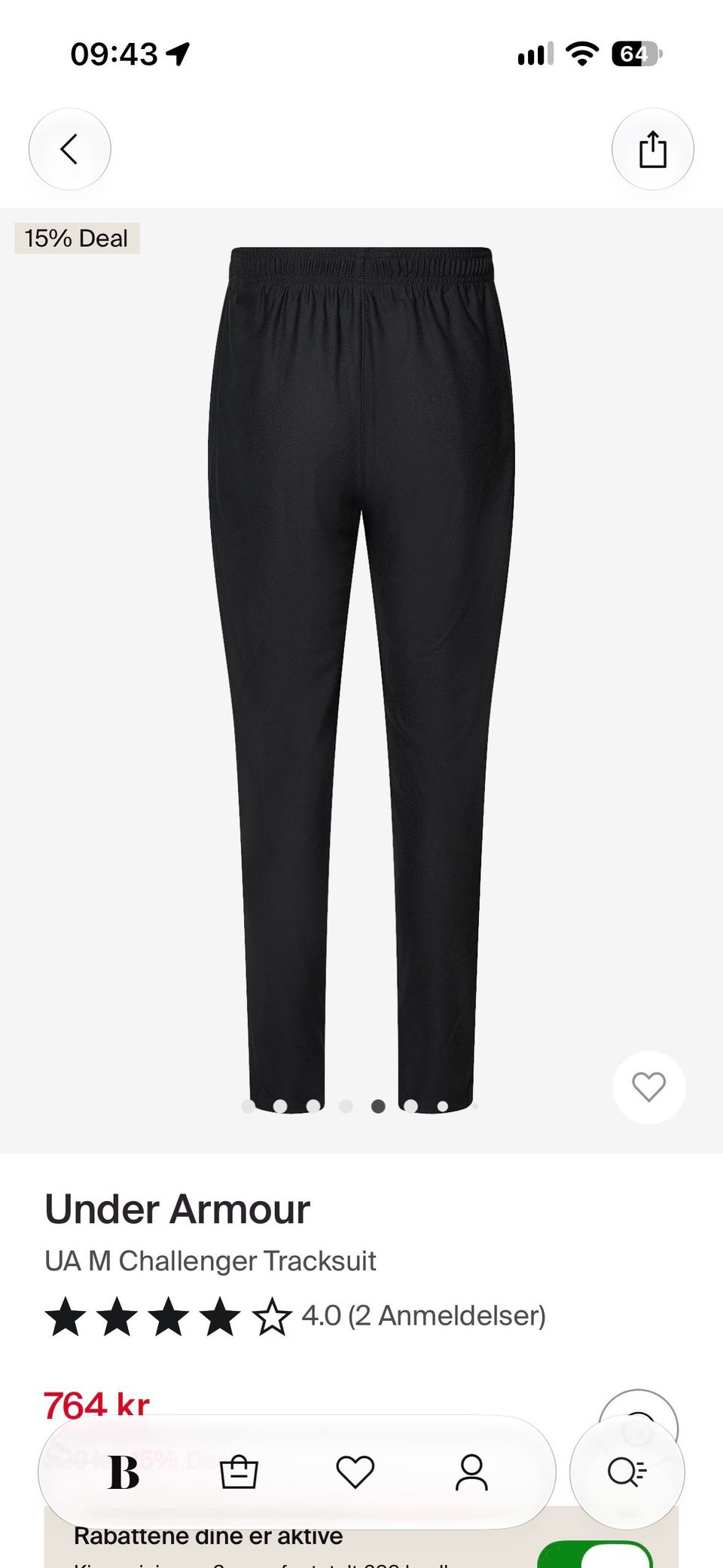Image resolution: width=723 pixels, height=1568 pixels.
Task: Open the search and browse button
Action: point(627,1471)
